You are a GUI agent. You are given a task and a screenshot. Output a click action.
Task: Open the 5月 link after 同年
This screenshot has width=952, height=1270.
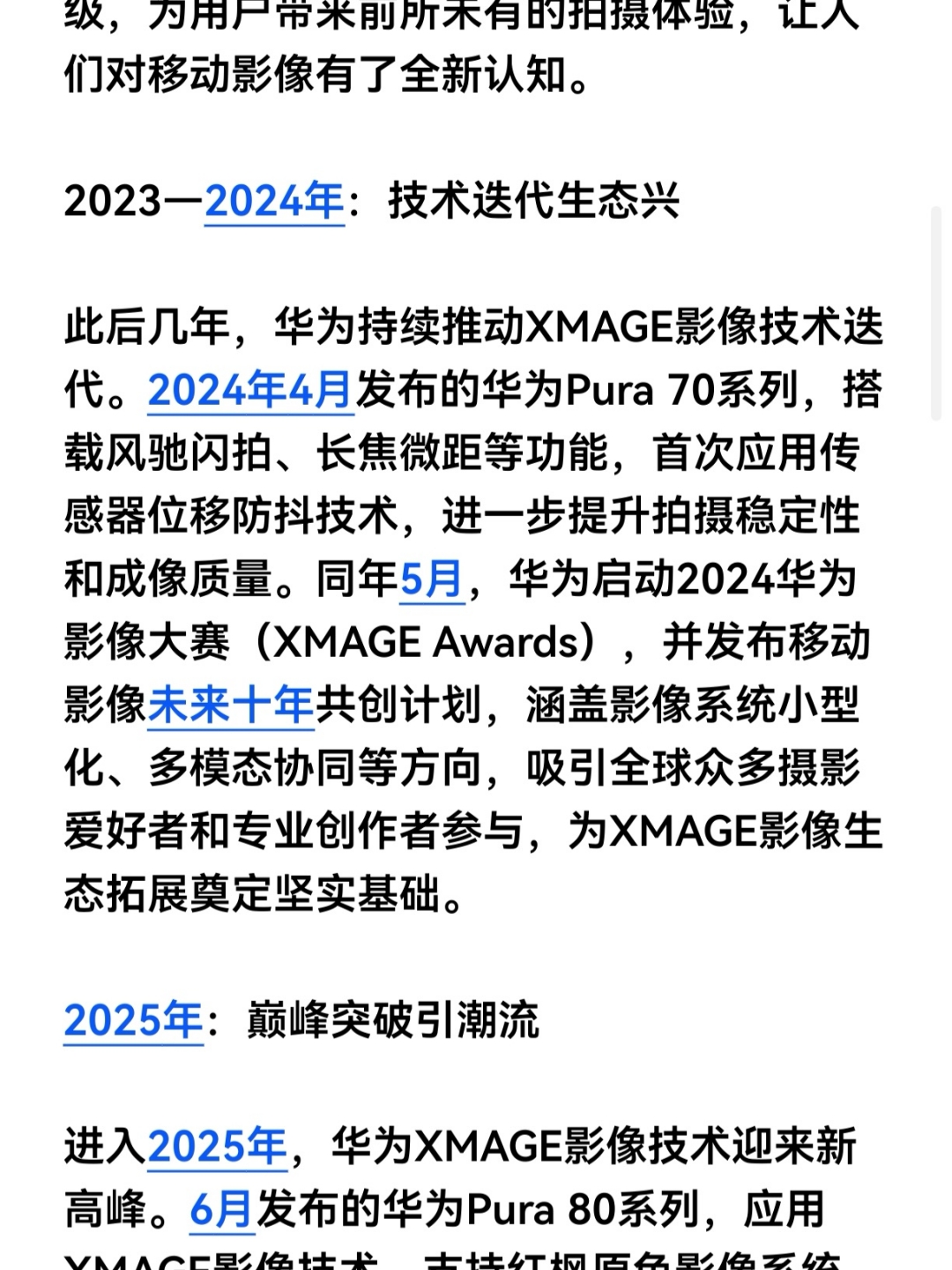point(432,579)
